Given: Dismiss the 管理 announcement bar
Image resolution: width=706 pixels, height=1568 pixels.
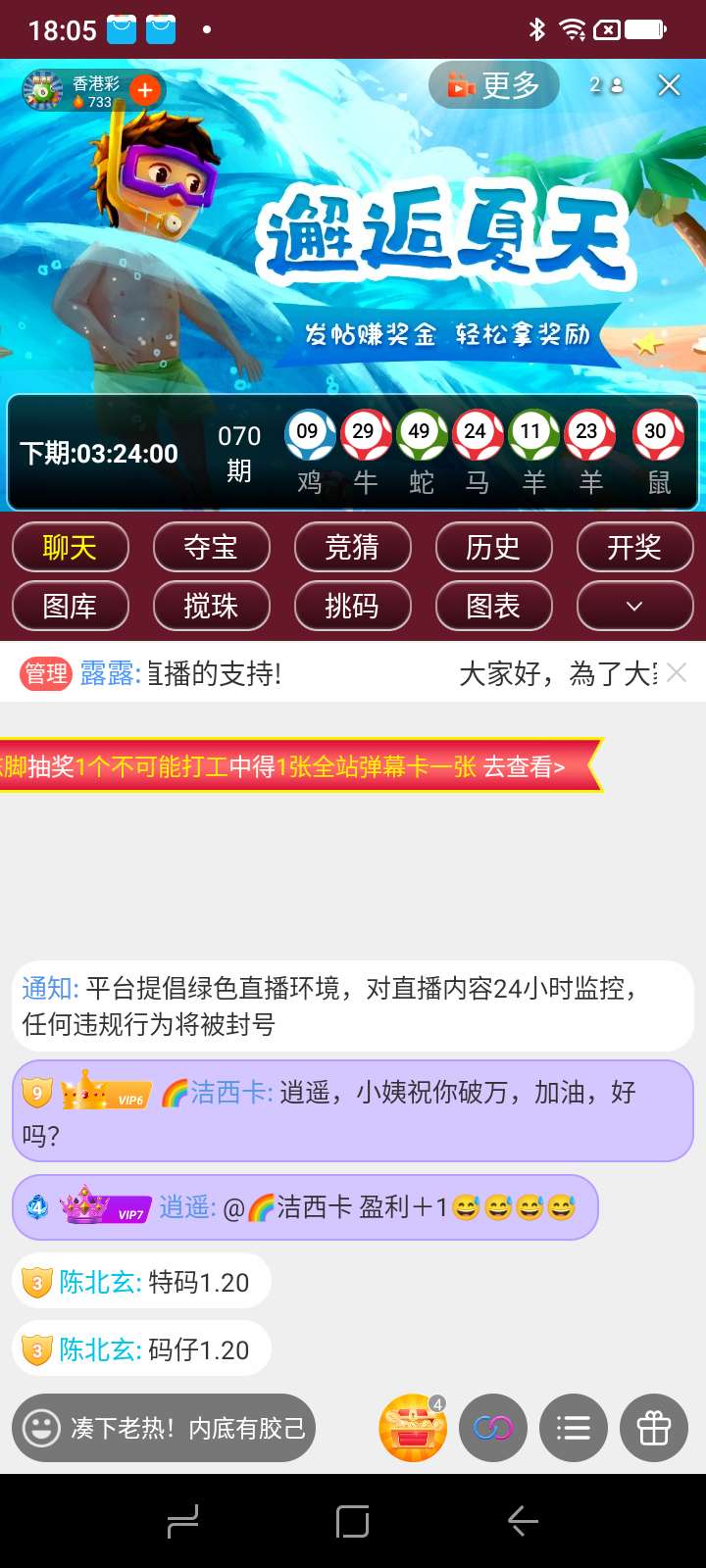Looking at the screenshot, I should click(x=677, y=672).
